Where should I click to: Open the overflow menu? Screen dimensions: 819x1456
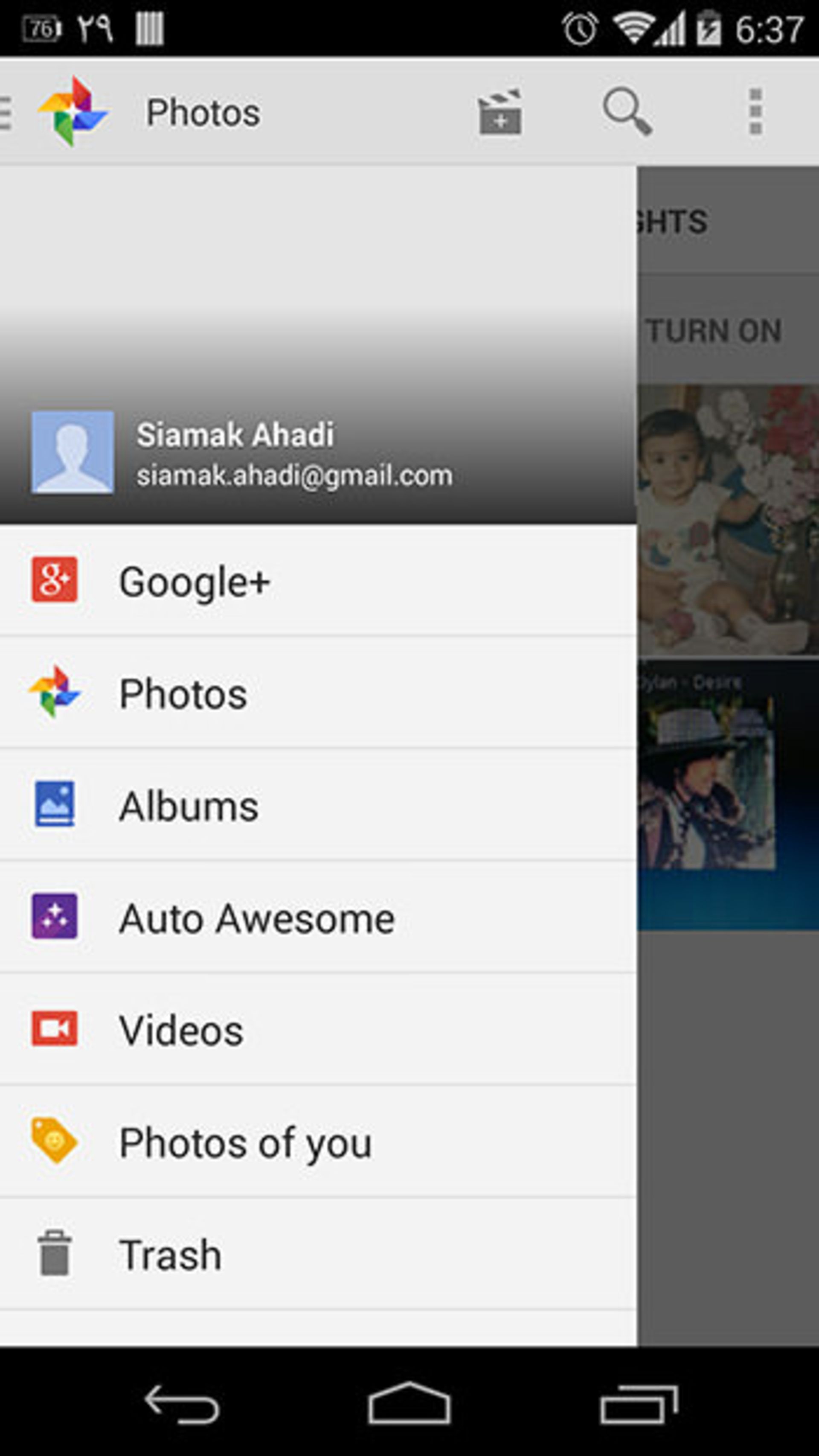pyautogui.click(x=755, y=111)
